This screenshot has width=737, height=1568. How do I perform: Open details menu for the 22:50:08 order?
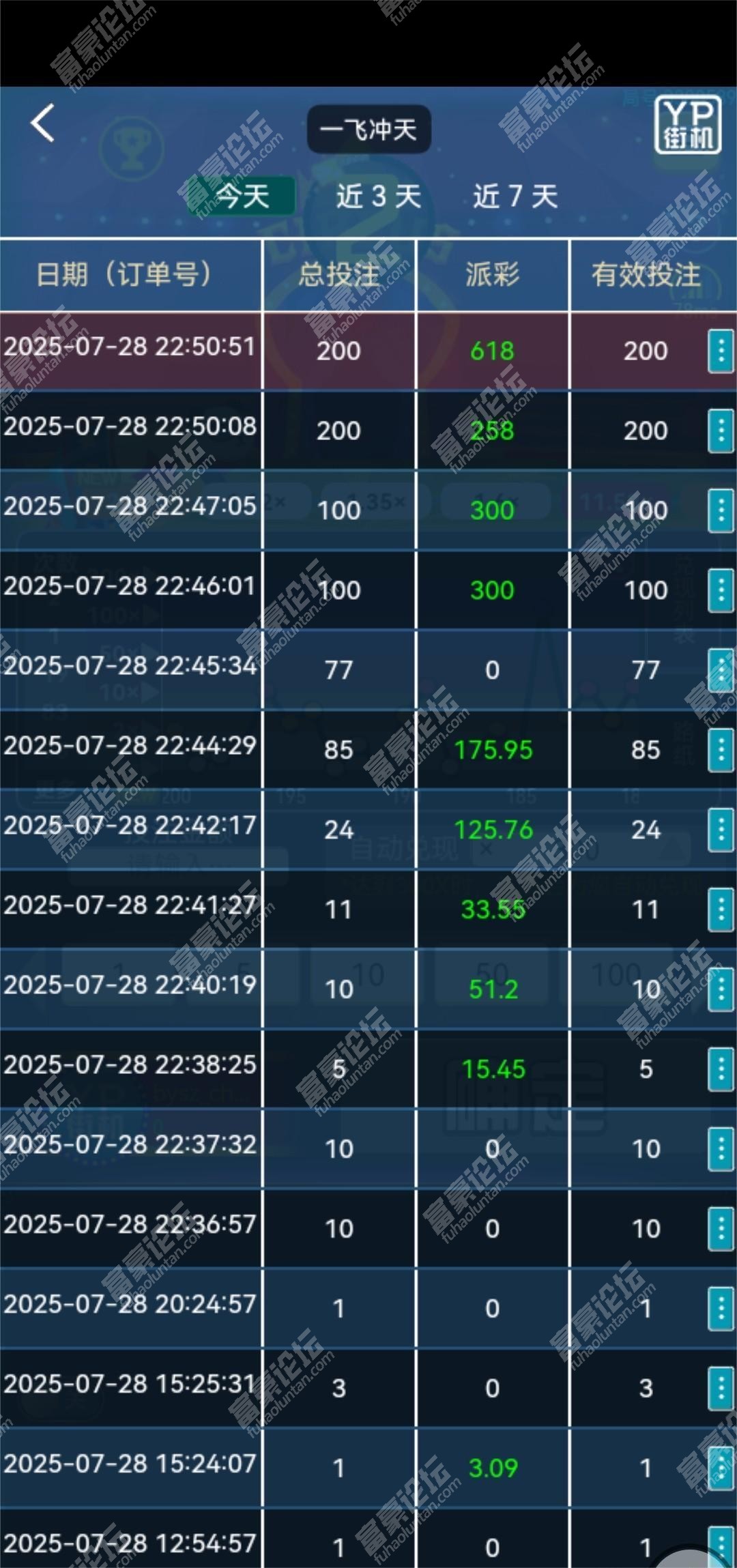[721, 431]
